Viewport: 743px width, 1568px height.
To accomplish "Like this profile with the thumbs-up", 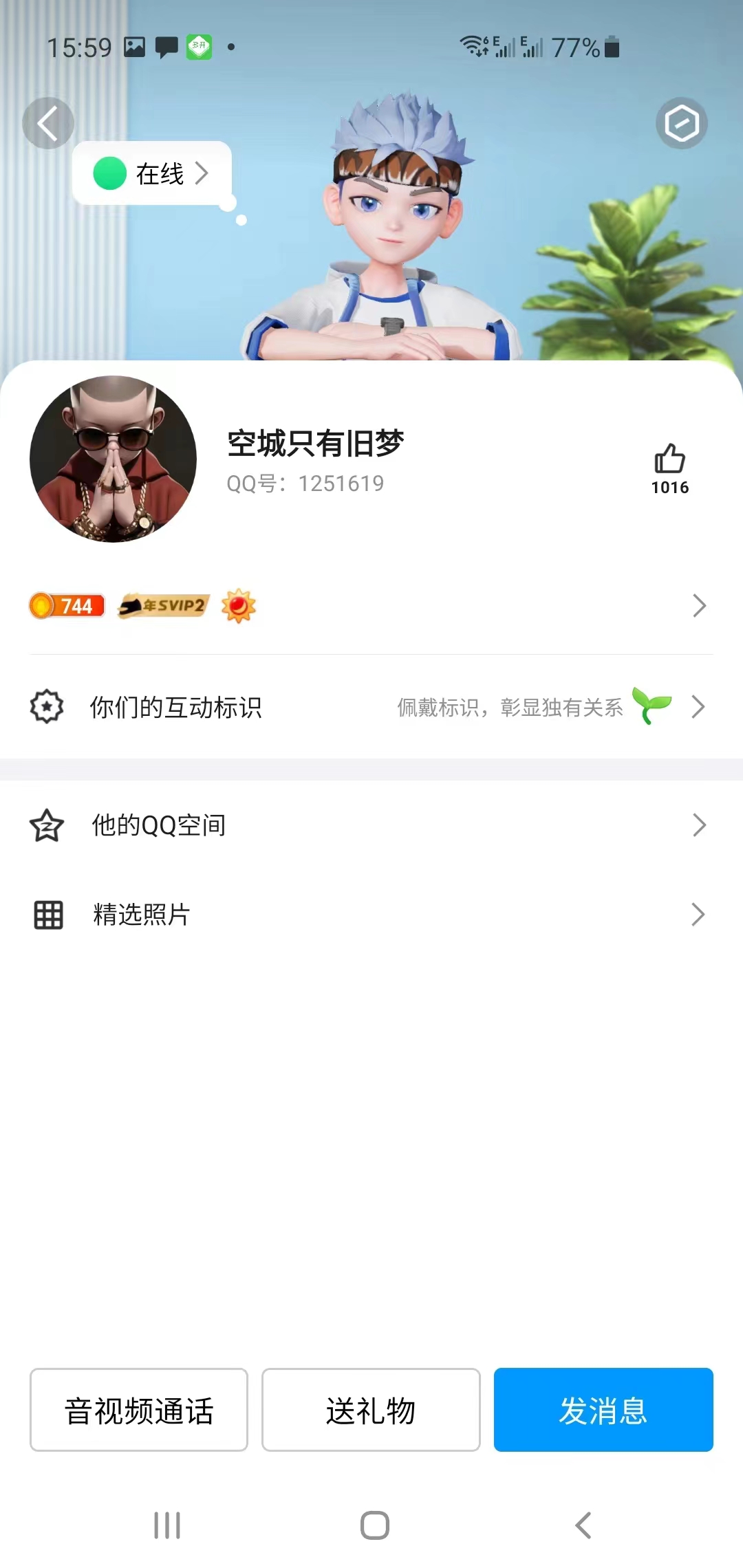I will 669,459.
